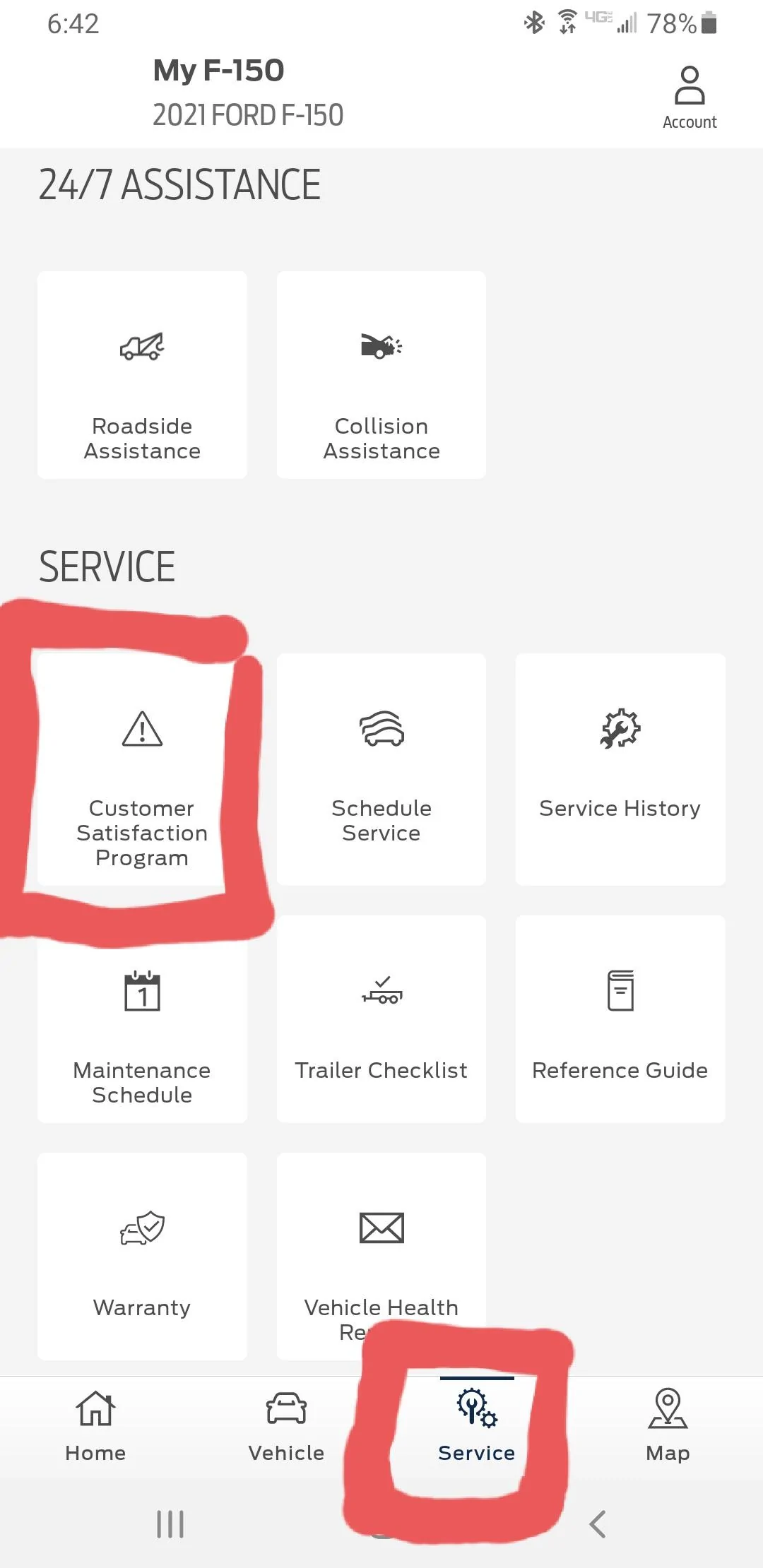This screenshot has width=763, height=1568.
Task: Tap the system back button
Action: coord(598,1524)
